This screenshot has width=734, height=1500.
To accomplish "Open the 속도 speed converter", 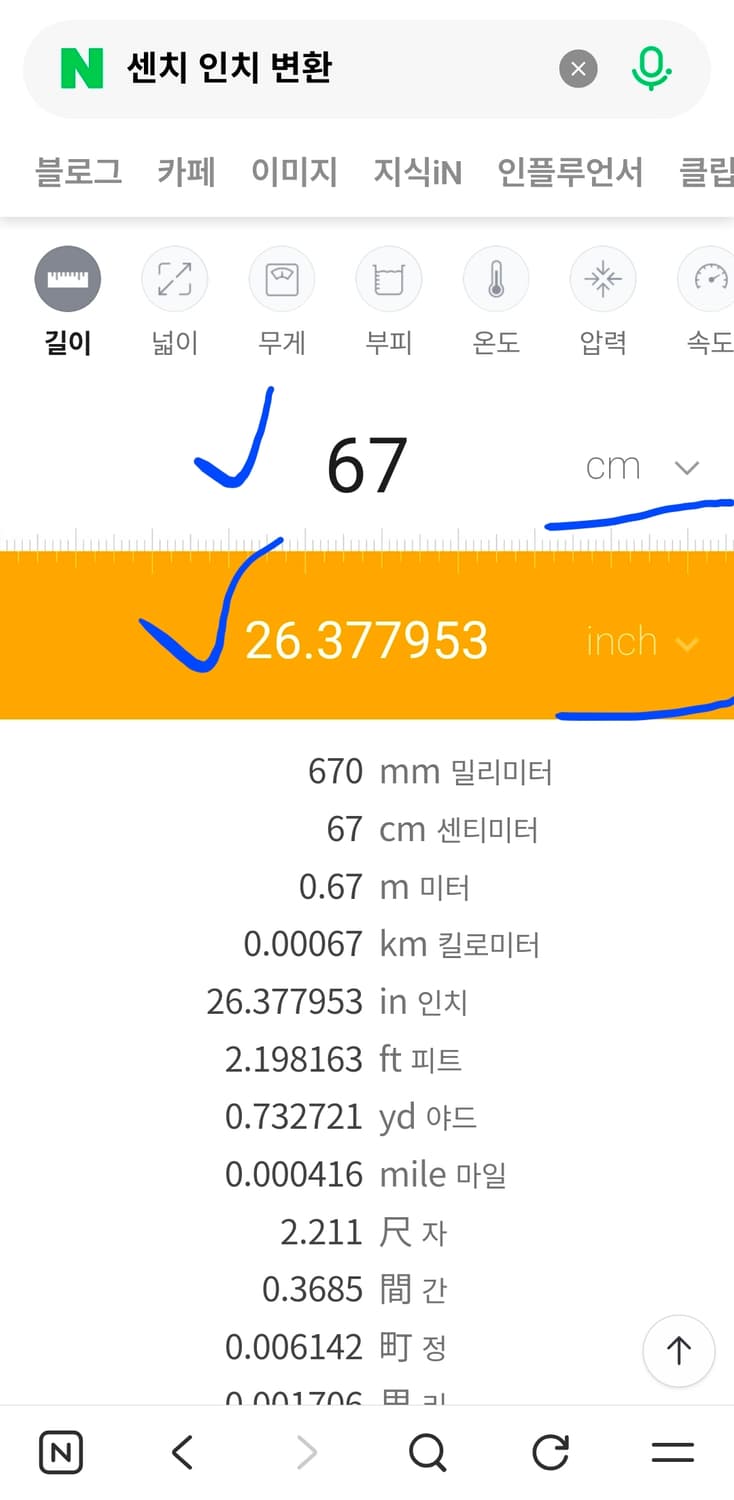I will [706, 279].
